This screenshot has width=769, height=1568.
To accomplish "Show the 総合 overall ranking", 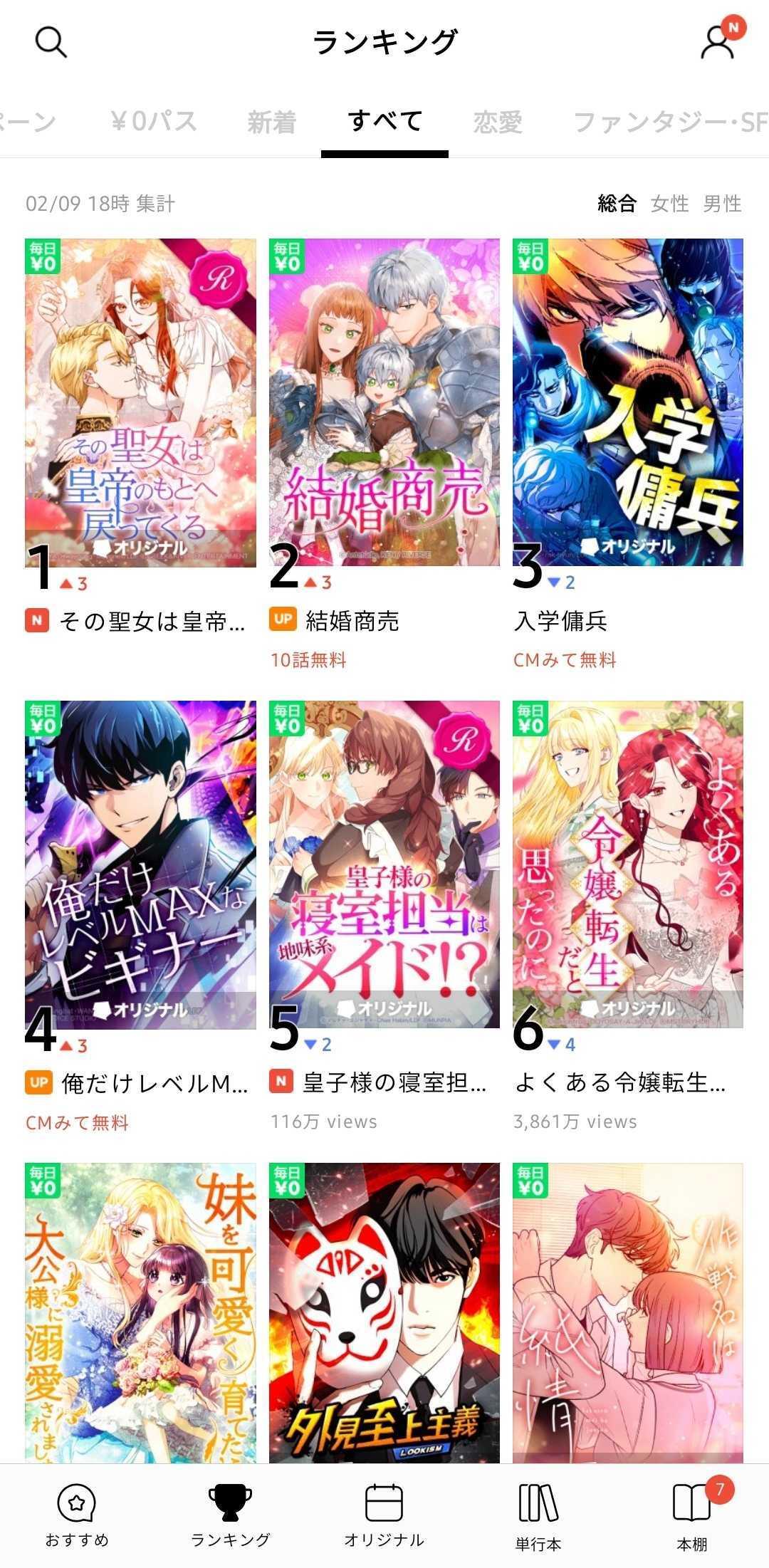I will (617, 204).
